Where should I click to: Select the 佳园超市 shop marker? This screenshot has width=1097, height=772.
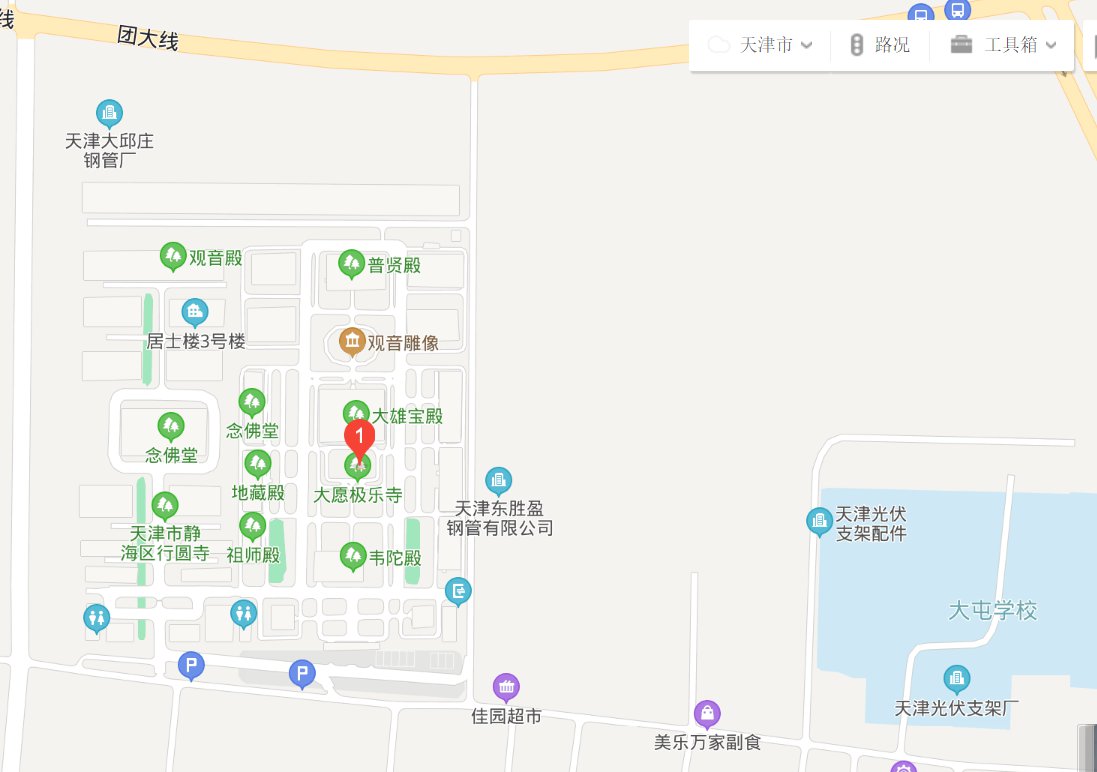[506, 687]
